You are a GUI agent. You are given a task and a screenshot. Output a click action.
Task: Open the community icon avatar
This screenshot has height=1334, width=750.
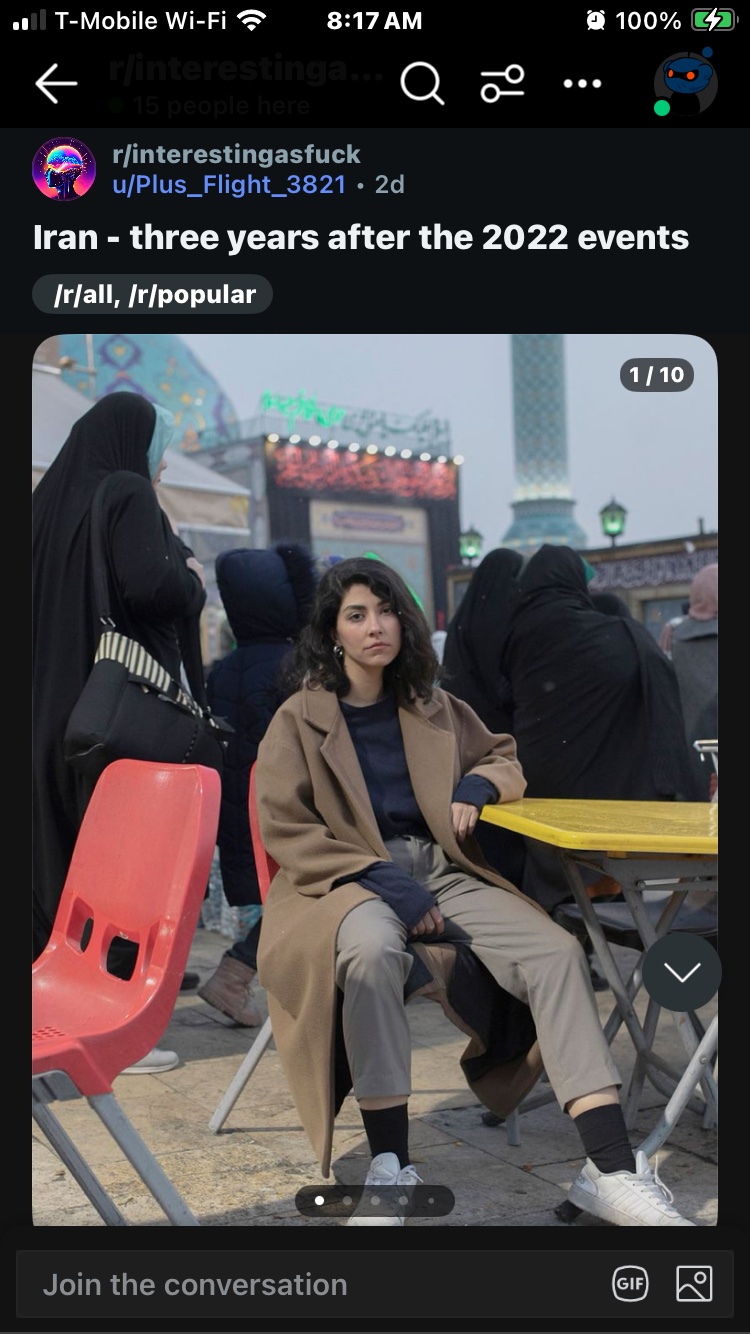(64, 169)
